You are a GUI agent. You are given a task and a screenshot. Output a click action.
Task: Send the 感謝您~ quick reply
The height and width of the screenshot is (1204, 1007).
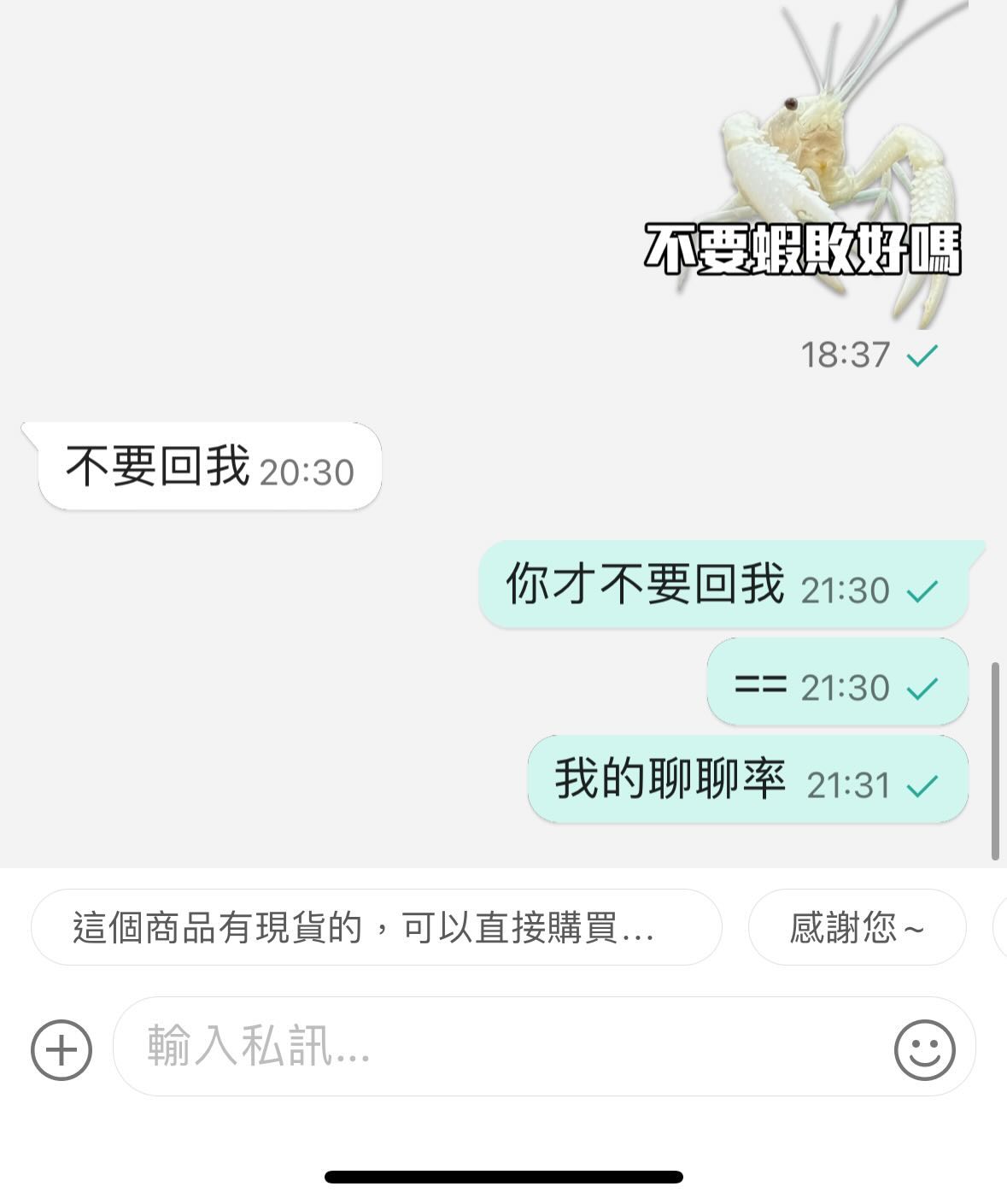856,928
